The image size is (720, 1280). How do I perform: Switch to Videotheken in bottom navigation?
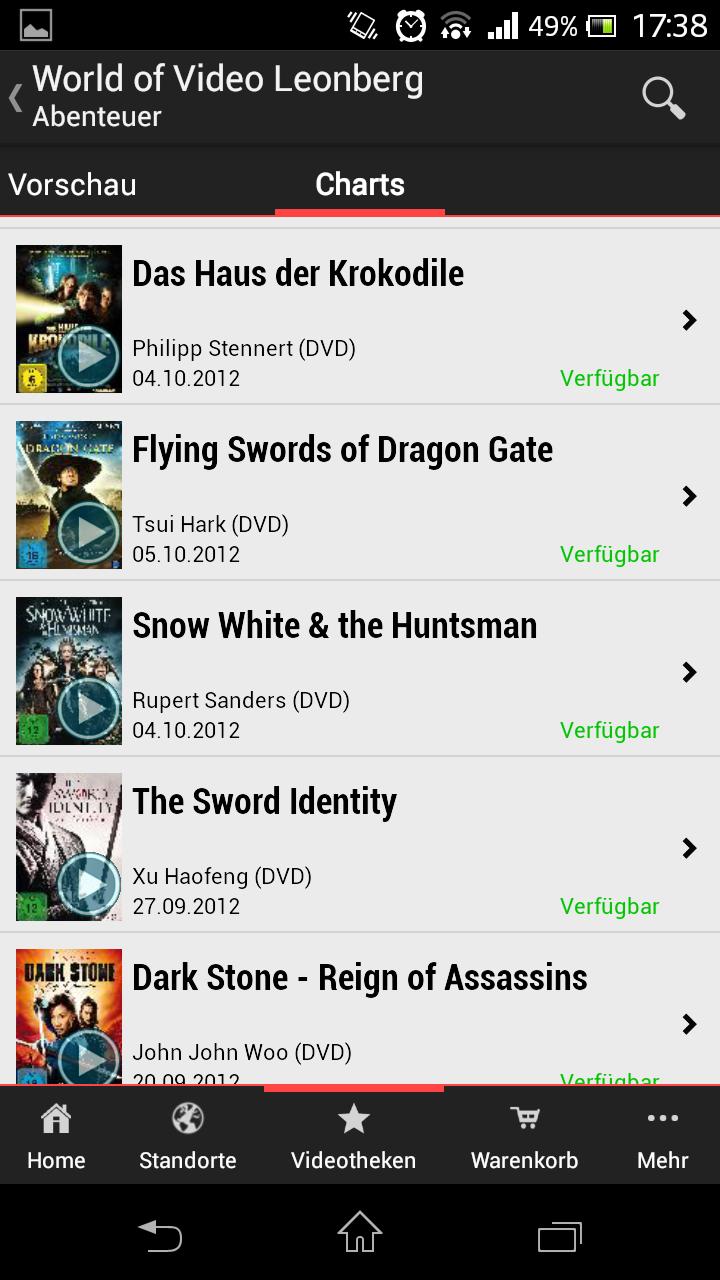(x=353, y=1136)
